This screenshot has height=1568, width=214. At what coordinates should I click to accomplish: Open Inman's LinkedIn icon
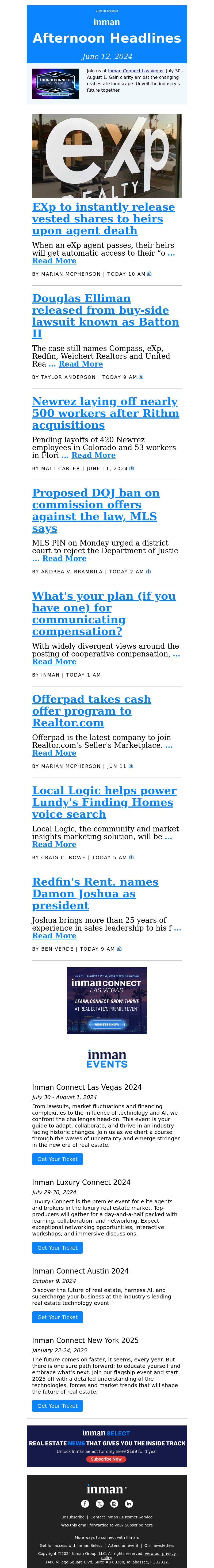point(129,1503)
